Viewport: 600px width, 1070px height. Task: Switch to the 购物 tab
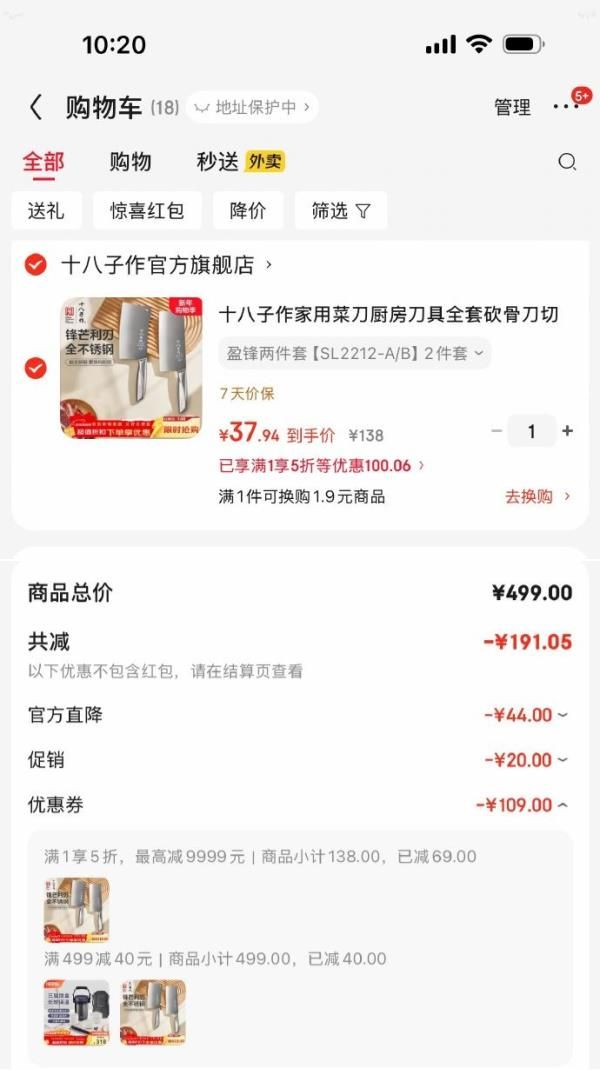tap(130, 162)
